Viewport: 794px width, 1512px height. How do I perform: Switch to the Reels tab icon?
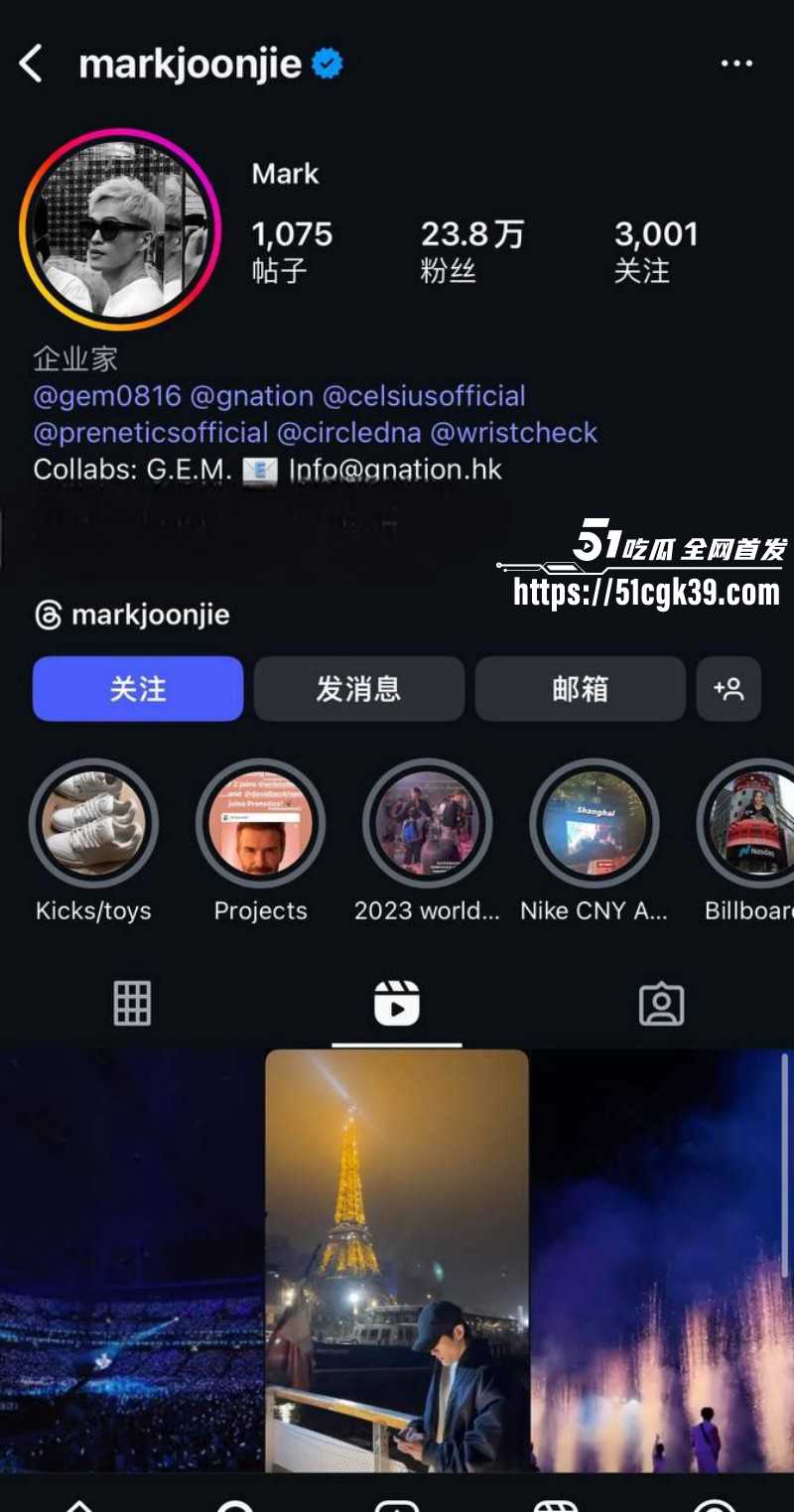[396, 1004]
